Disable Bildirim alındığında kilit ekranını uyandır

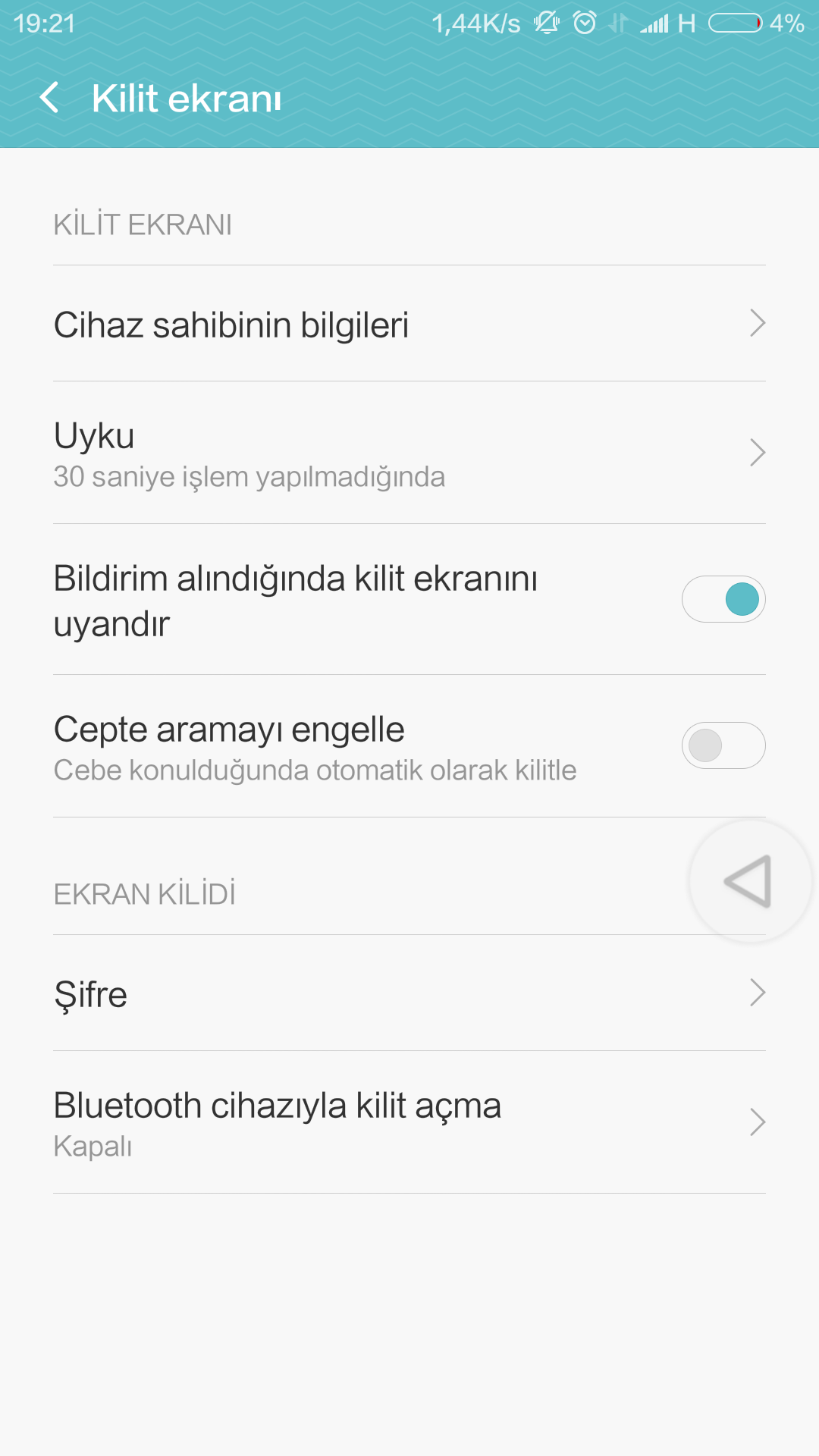click(723, 599)
